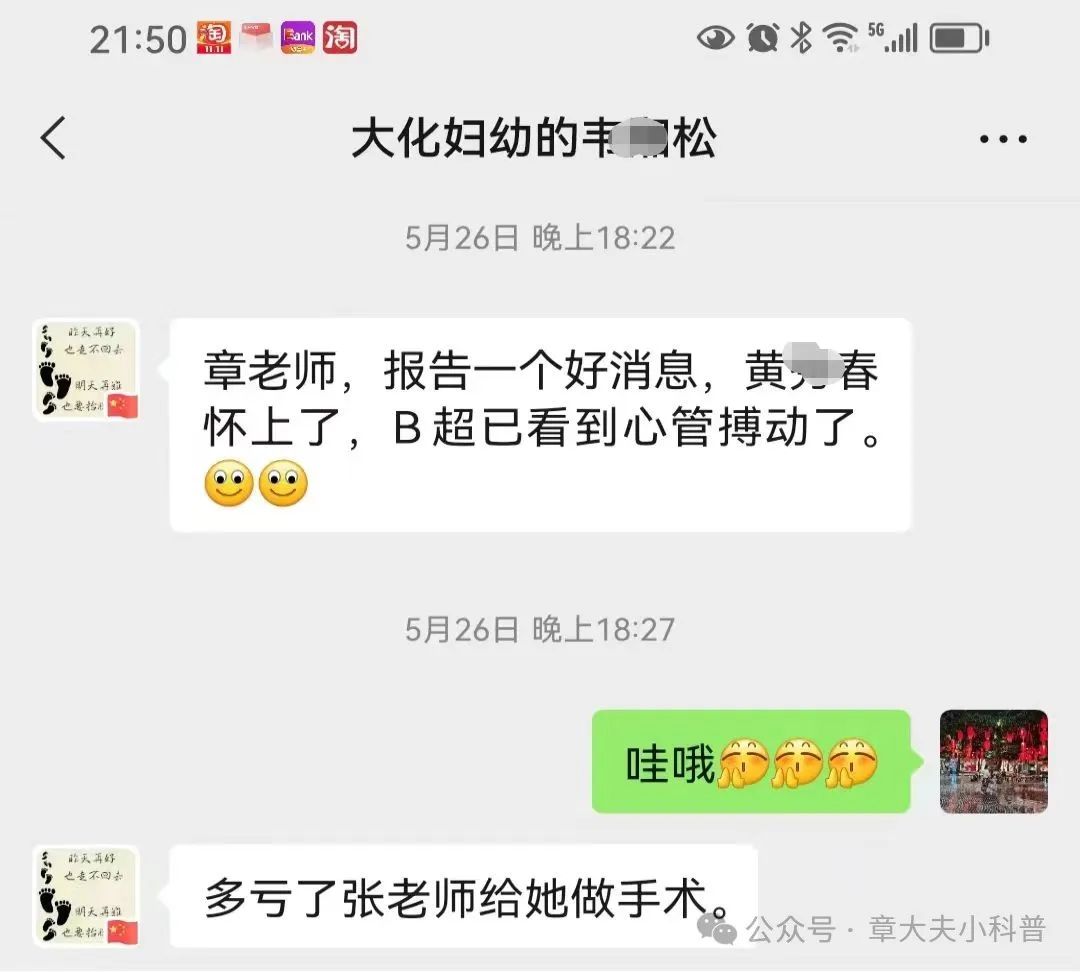
Task: Go back to the chat list
Action: click(x=54, y=138)
